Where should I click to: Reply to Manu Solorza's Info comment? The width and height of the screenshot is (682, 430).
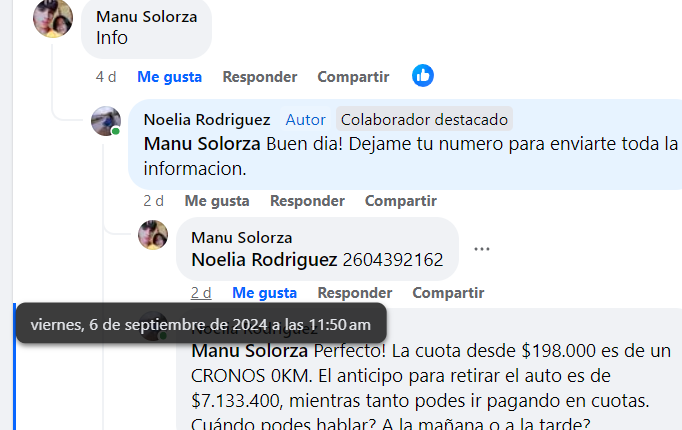click(x=259, y=77)
